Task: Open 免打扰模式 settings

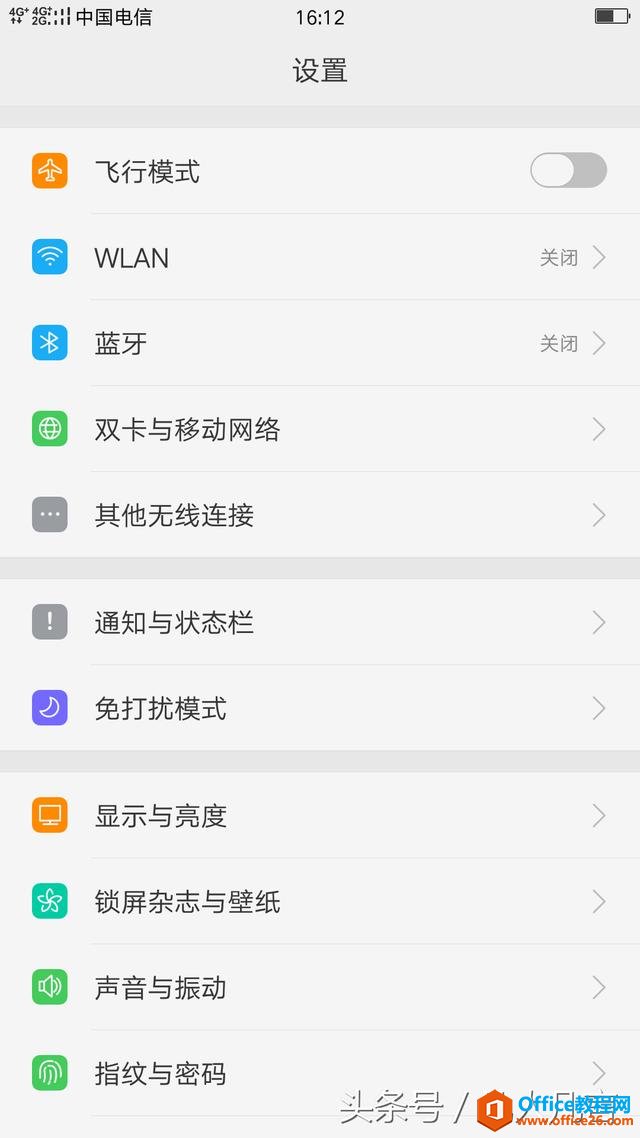Action: point(320,708)
